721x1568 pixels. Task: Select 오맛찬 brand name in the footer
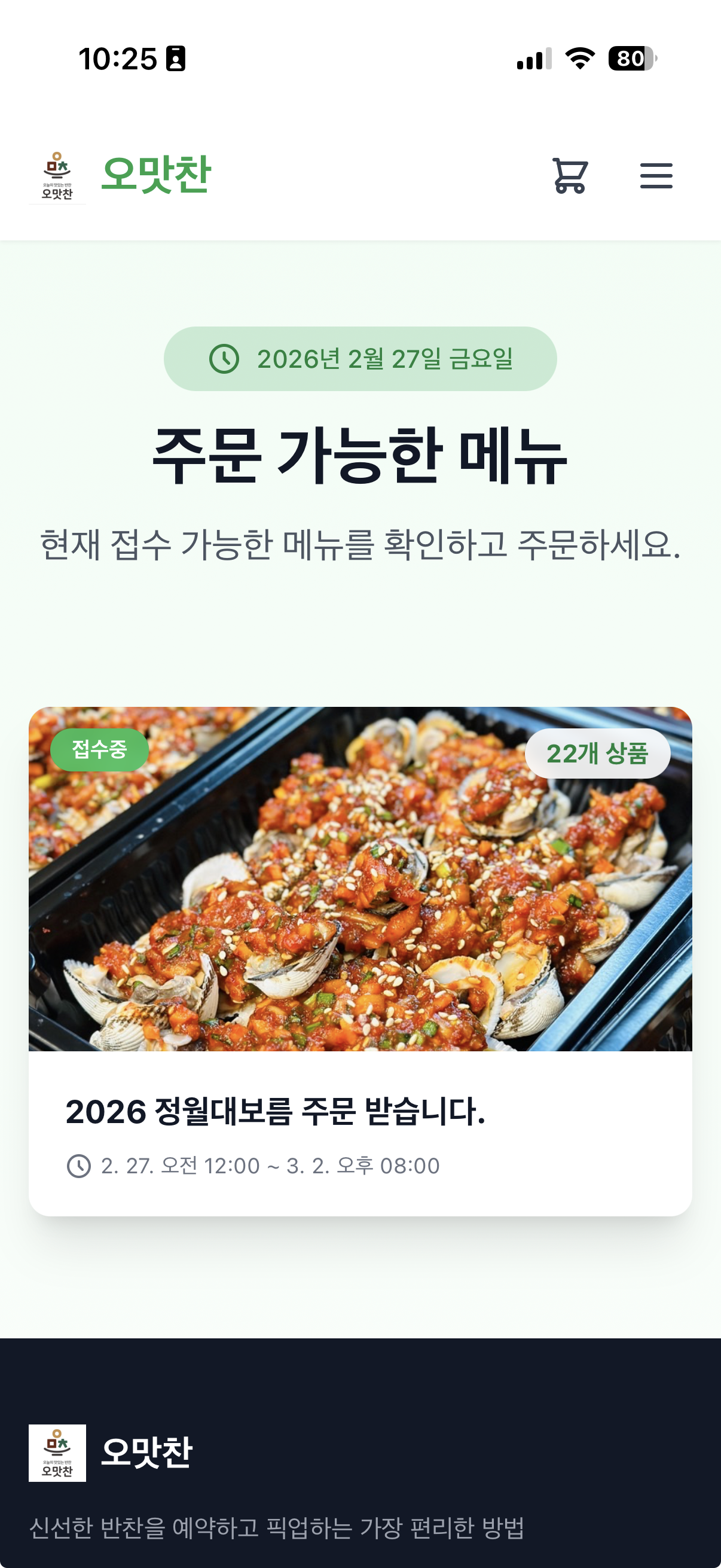[148, 1451]
